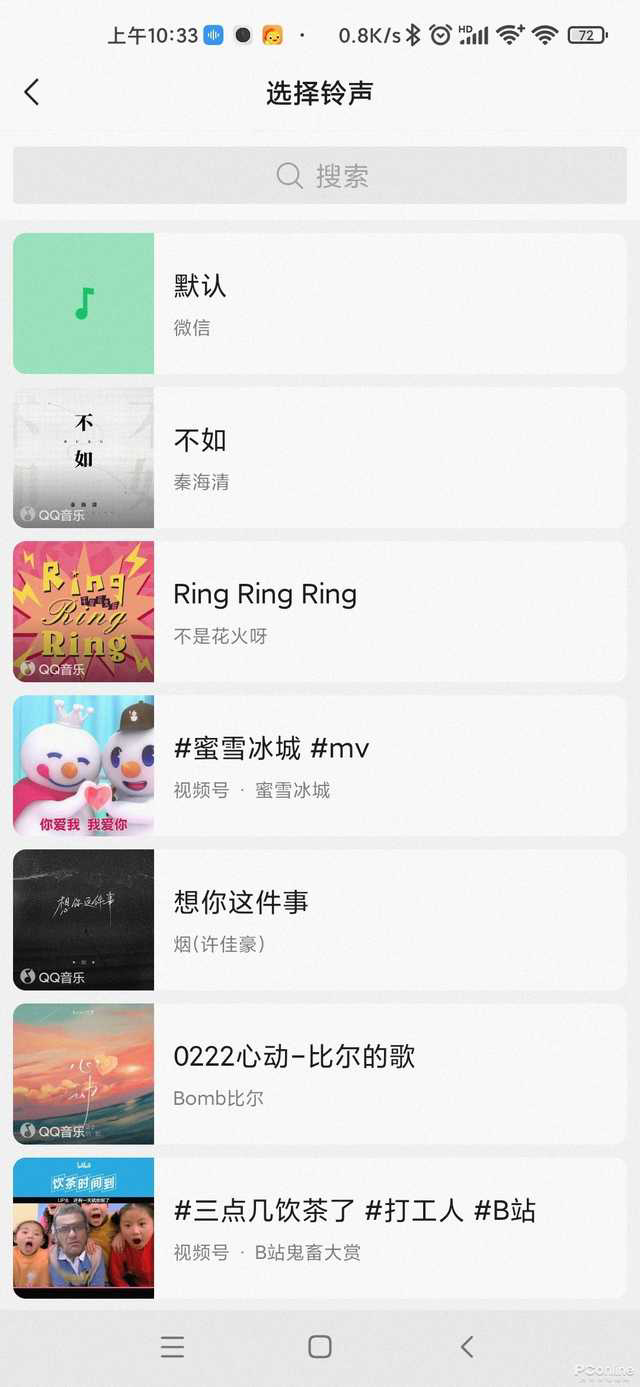Screen dimensions: 640x1387
Task: Open recent apps from navigation bar
Action: point(172,1347)
